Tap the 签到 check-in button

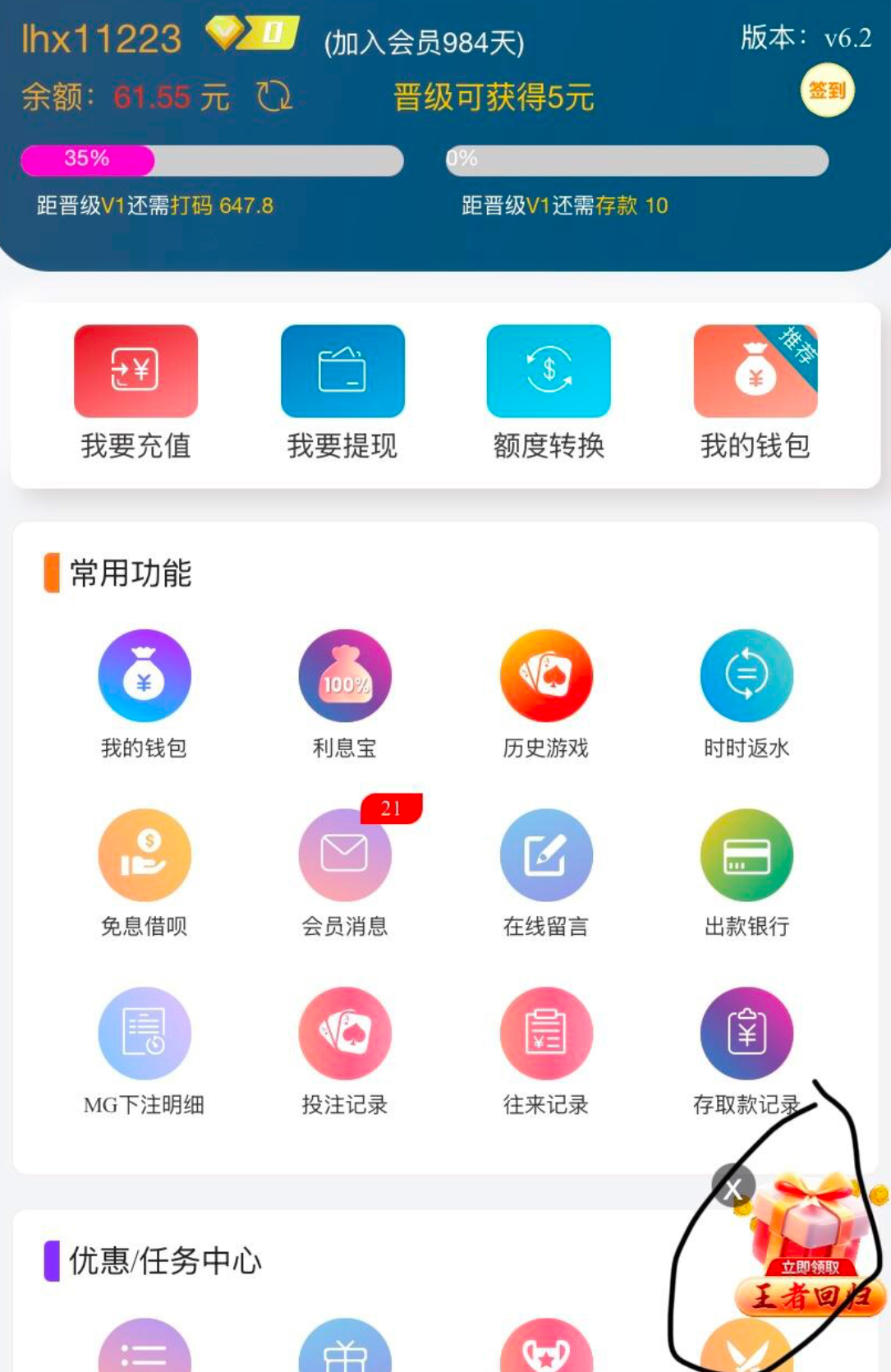click(x=827, y=90)
